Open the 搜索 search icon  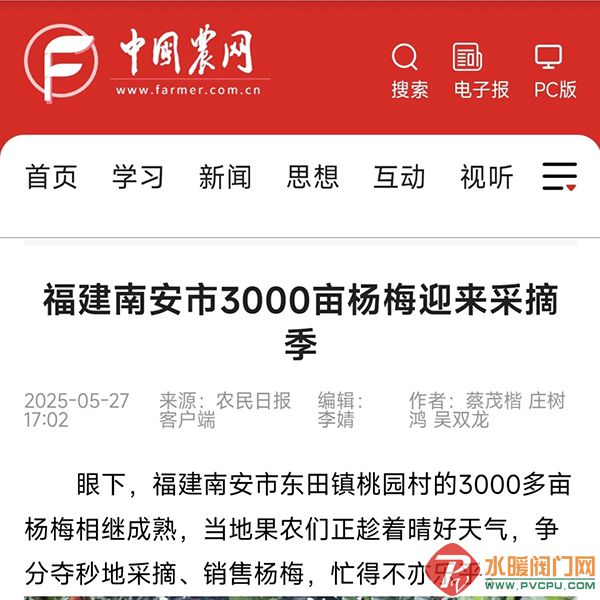tap(408, 69)
